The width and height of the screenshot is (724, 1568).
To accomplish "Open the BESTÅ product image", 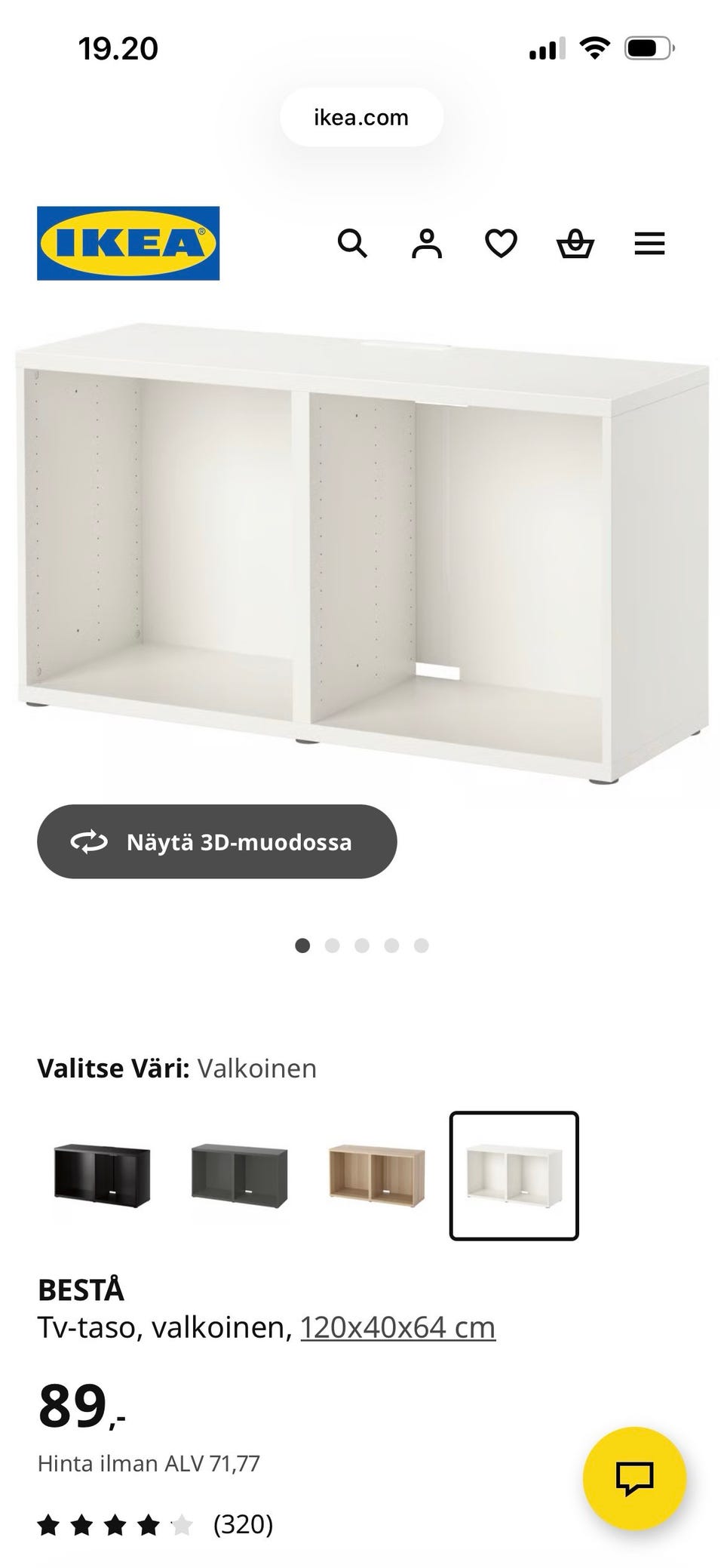I will pos(362,555).
